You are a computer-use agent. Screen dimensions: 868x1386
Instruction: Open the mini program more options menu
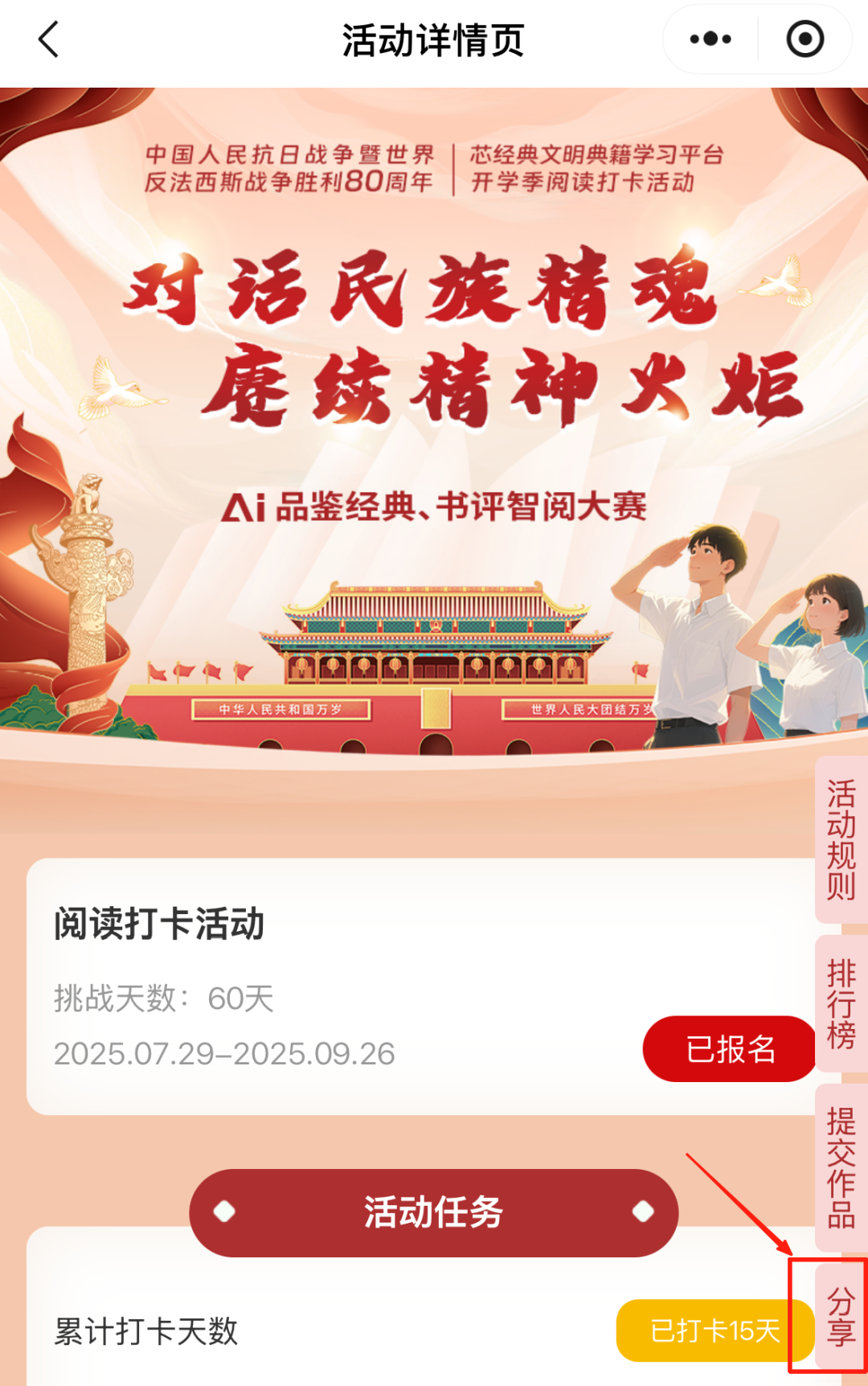(x=710, y=39)
